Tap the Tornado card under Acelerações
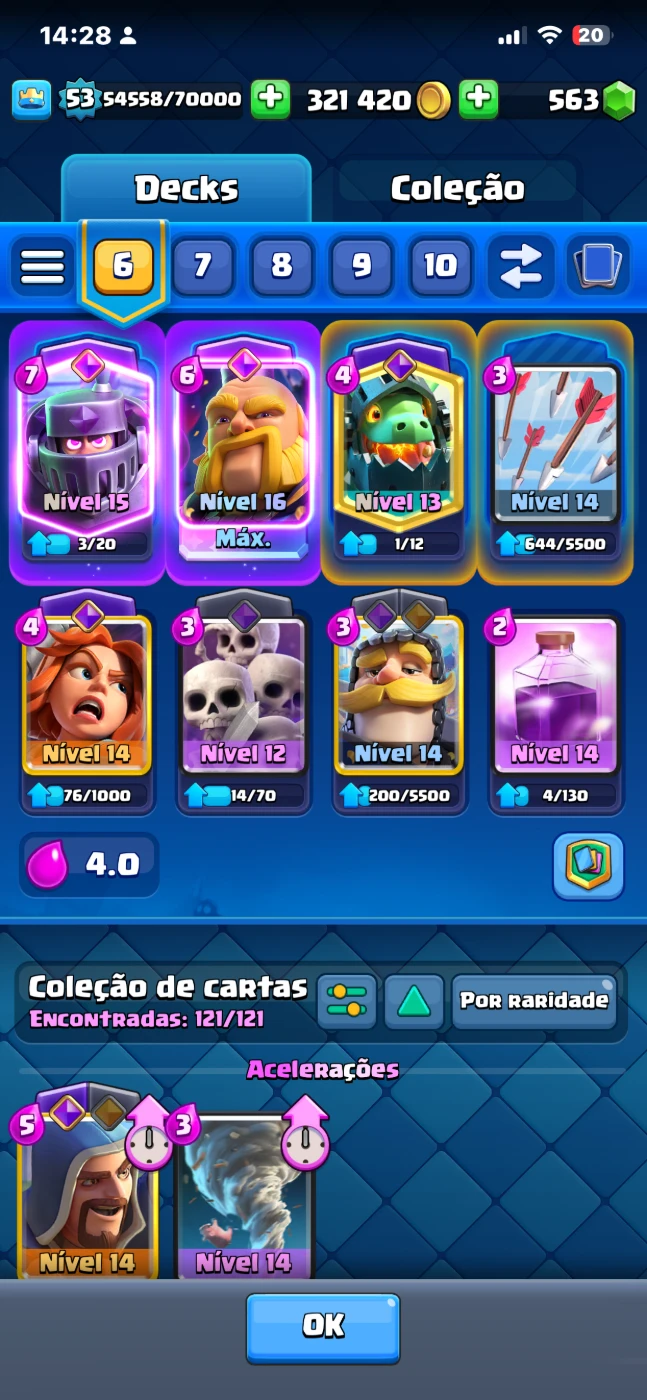647x1400 pixels. pyautogui.click(x=244, y=1195)
